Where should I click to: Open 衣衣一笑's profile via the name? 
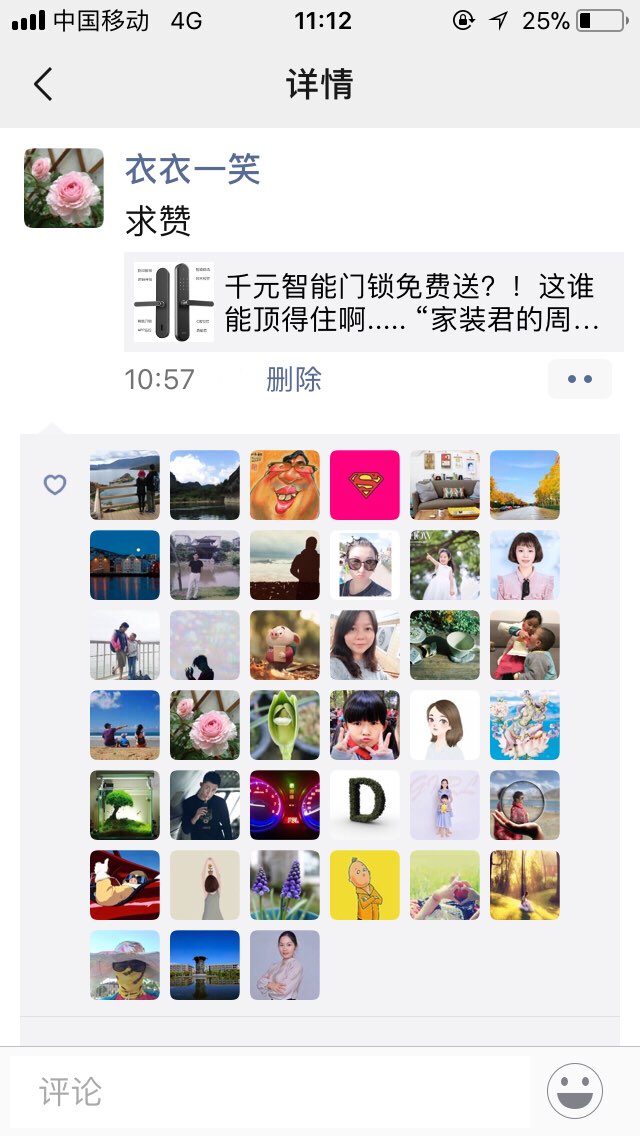[x=192, y=170]
